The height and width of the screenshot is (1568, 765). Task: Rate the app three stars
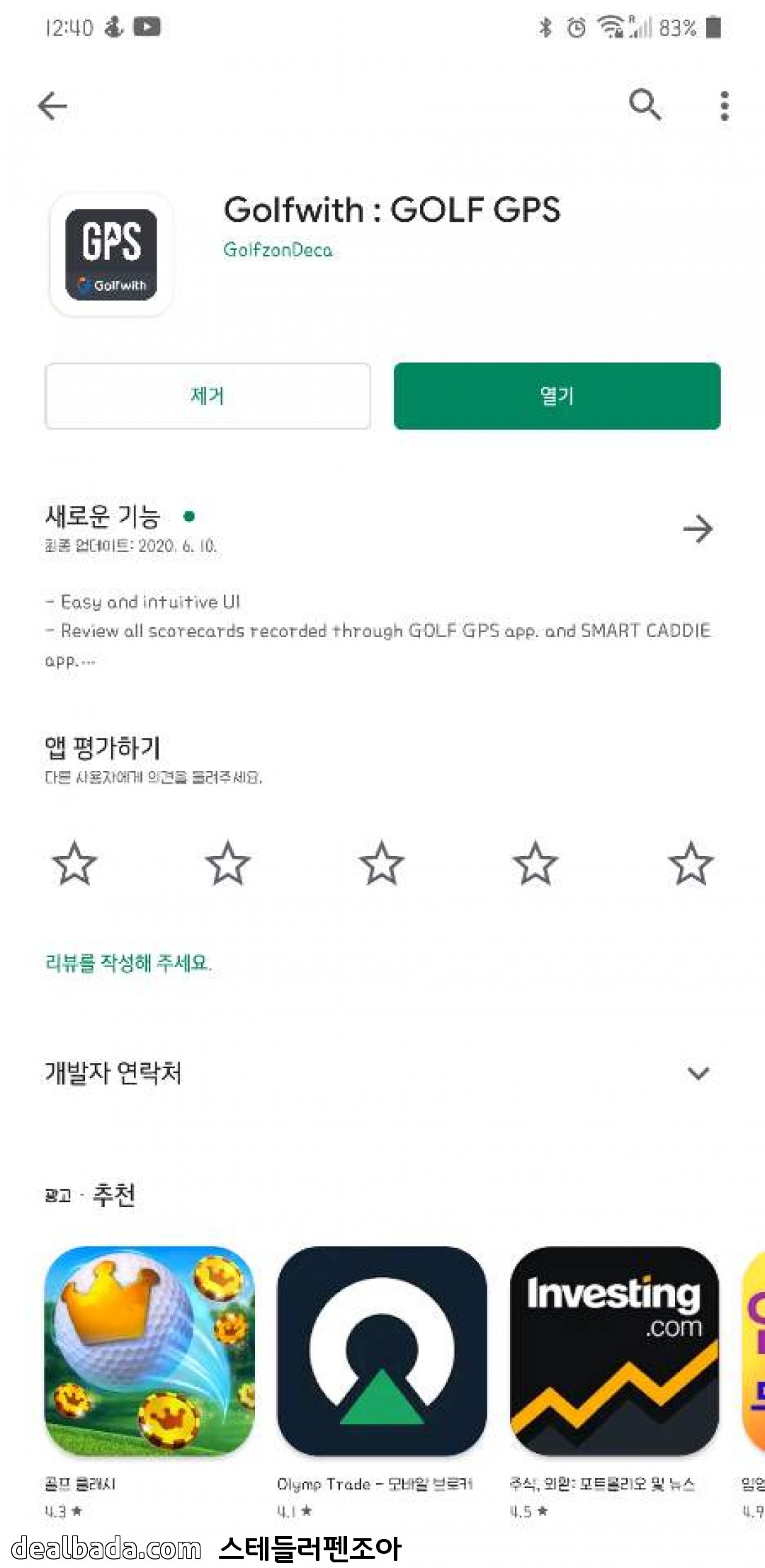[x=382, y=863]
